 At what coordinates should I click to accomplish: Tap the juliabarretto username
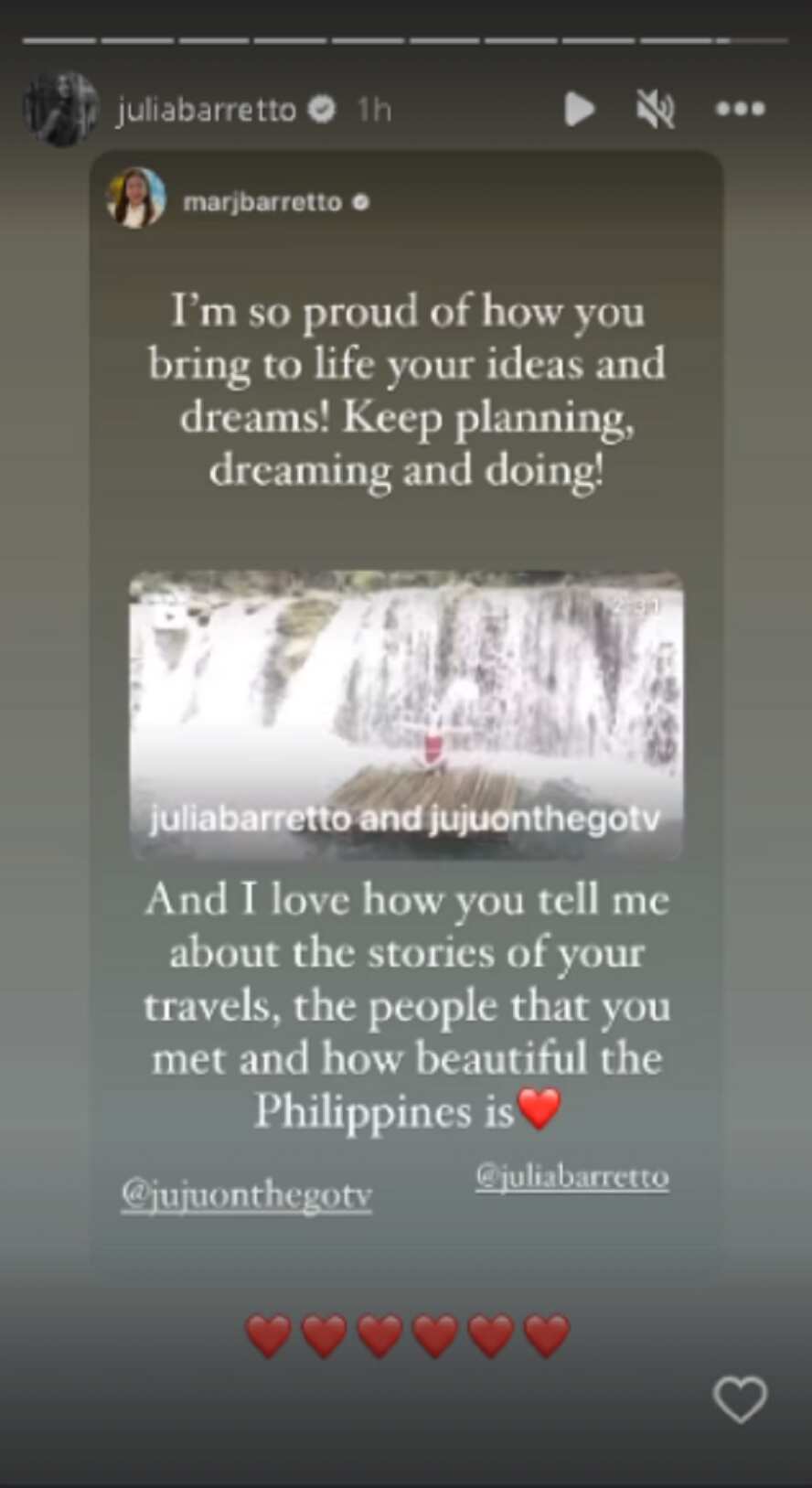coord(207,110)
